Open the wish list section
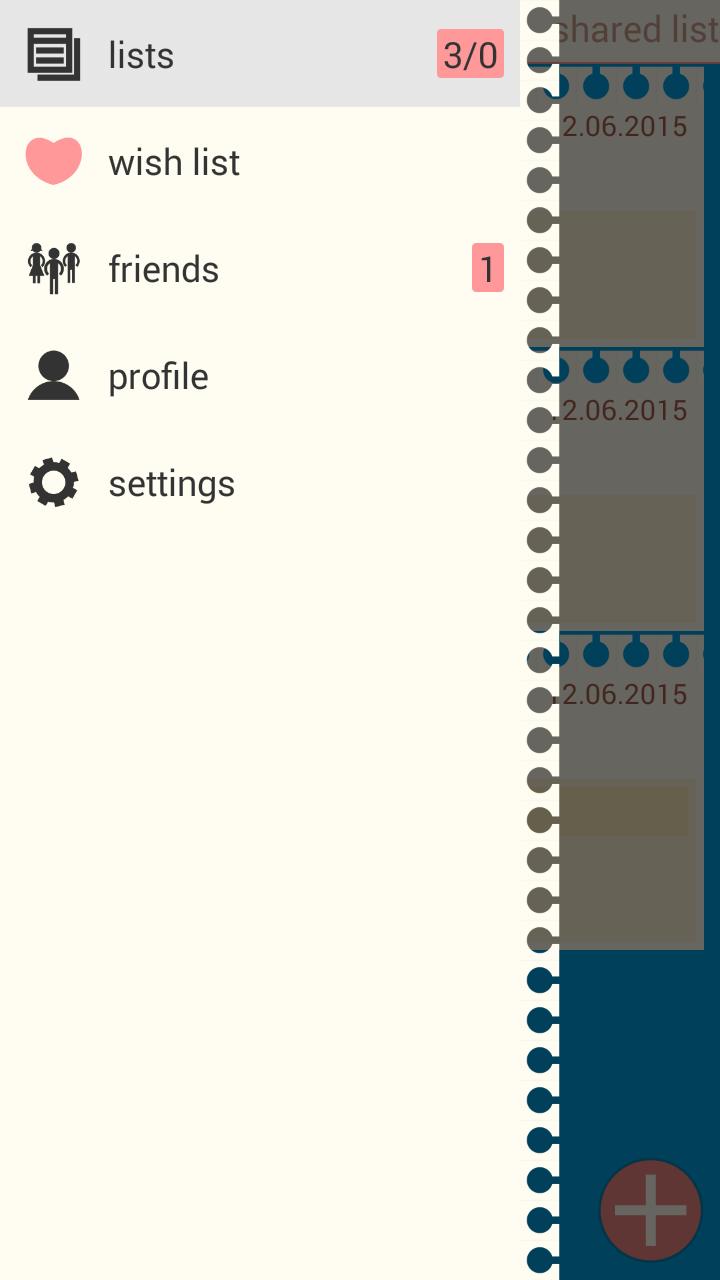720x1280 pixels. point(173,161)
